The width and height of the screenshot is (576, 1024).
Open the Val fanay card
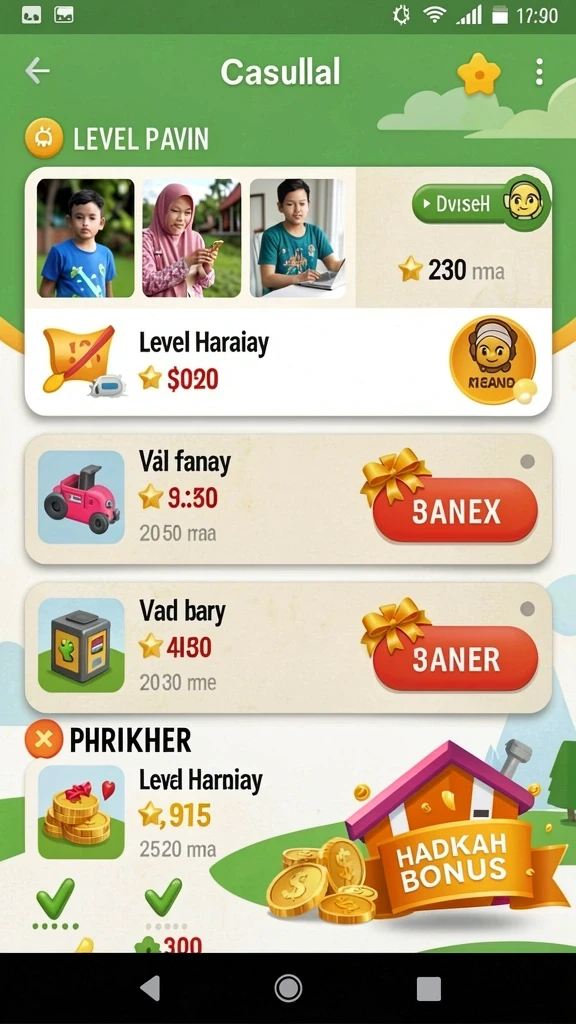(x=288, y=499)
